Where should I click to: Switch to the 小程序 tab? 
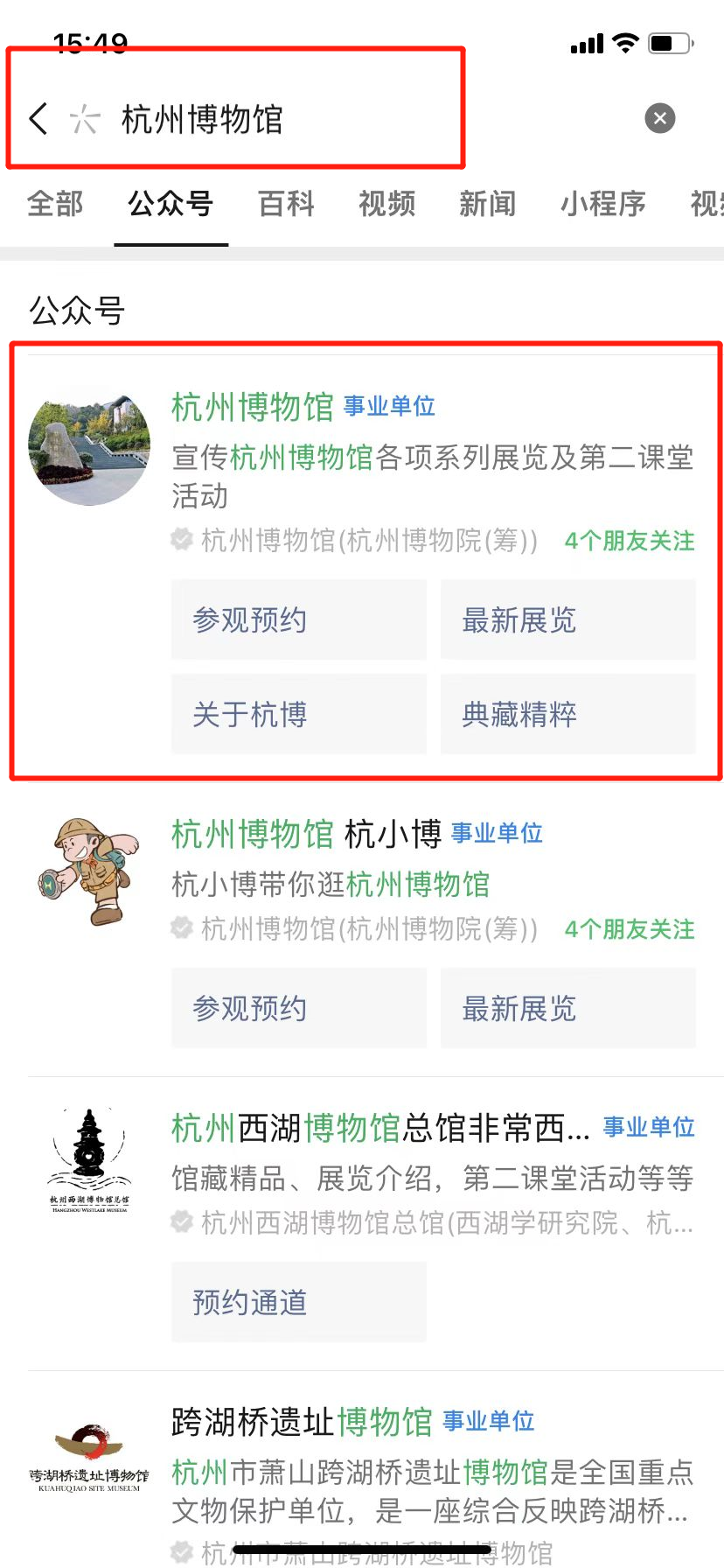[603, 204]
